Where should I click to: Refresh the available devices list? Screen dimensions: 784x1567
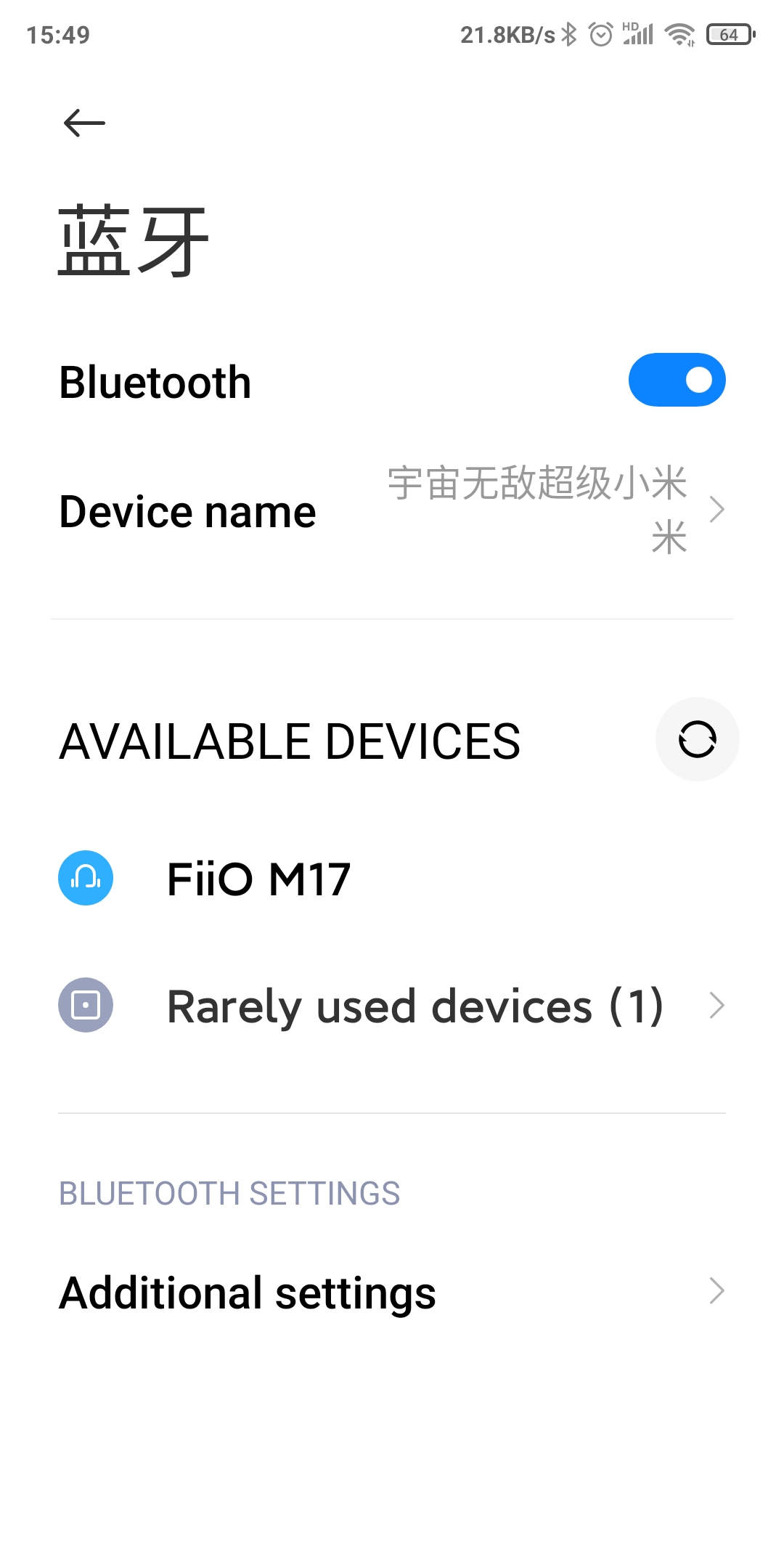click(697, 739)
